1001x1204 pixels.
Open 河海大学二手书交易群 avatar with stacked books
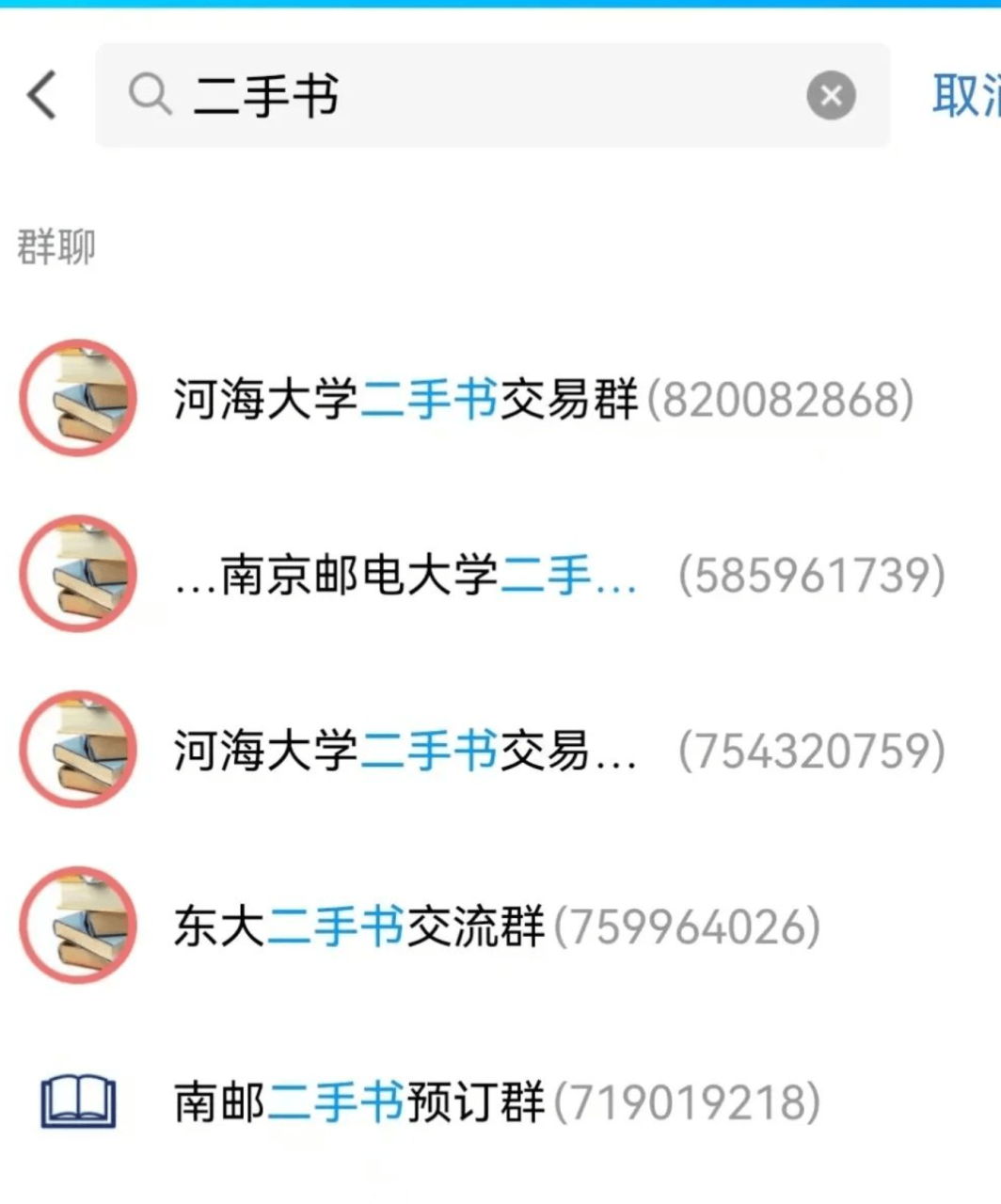coord(79,398)
